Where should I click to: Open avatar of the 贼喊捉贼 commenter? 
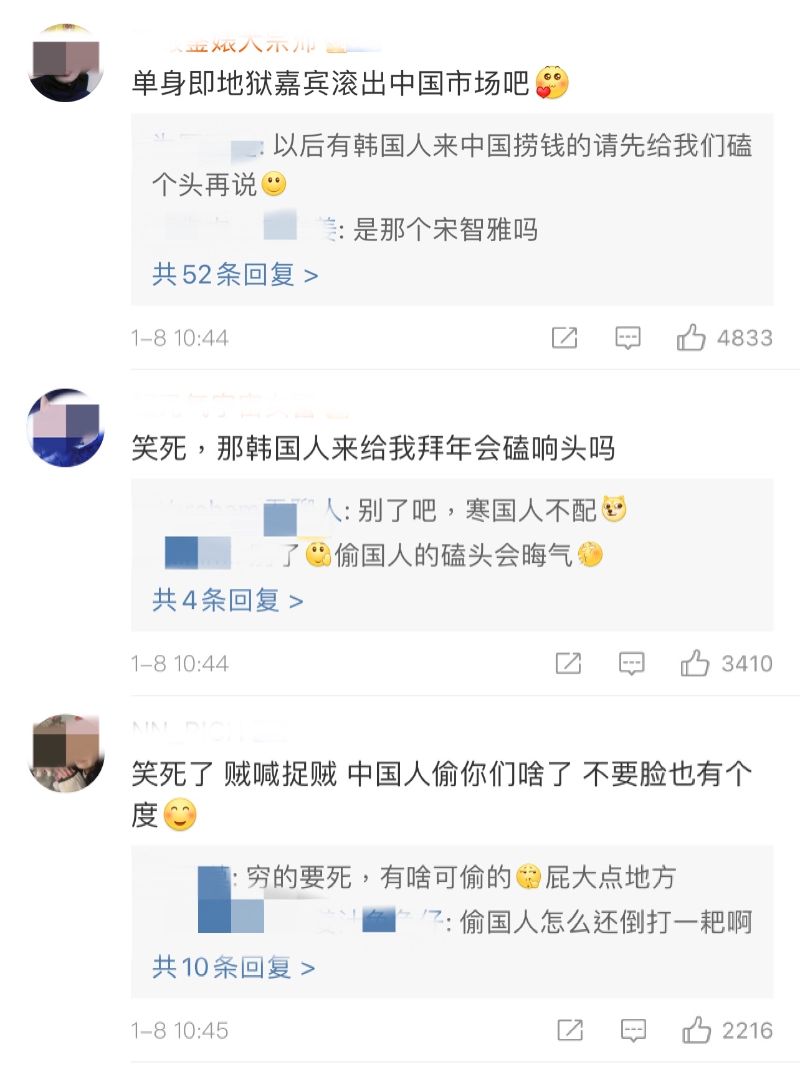coord(68,753)
